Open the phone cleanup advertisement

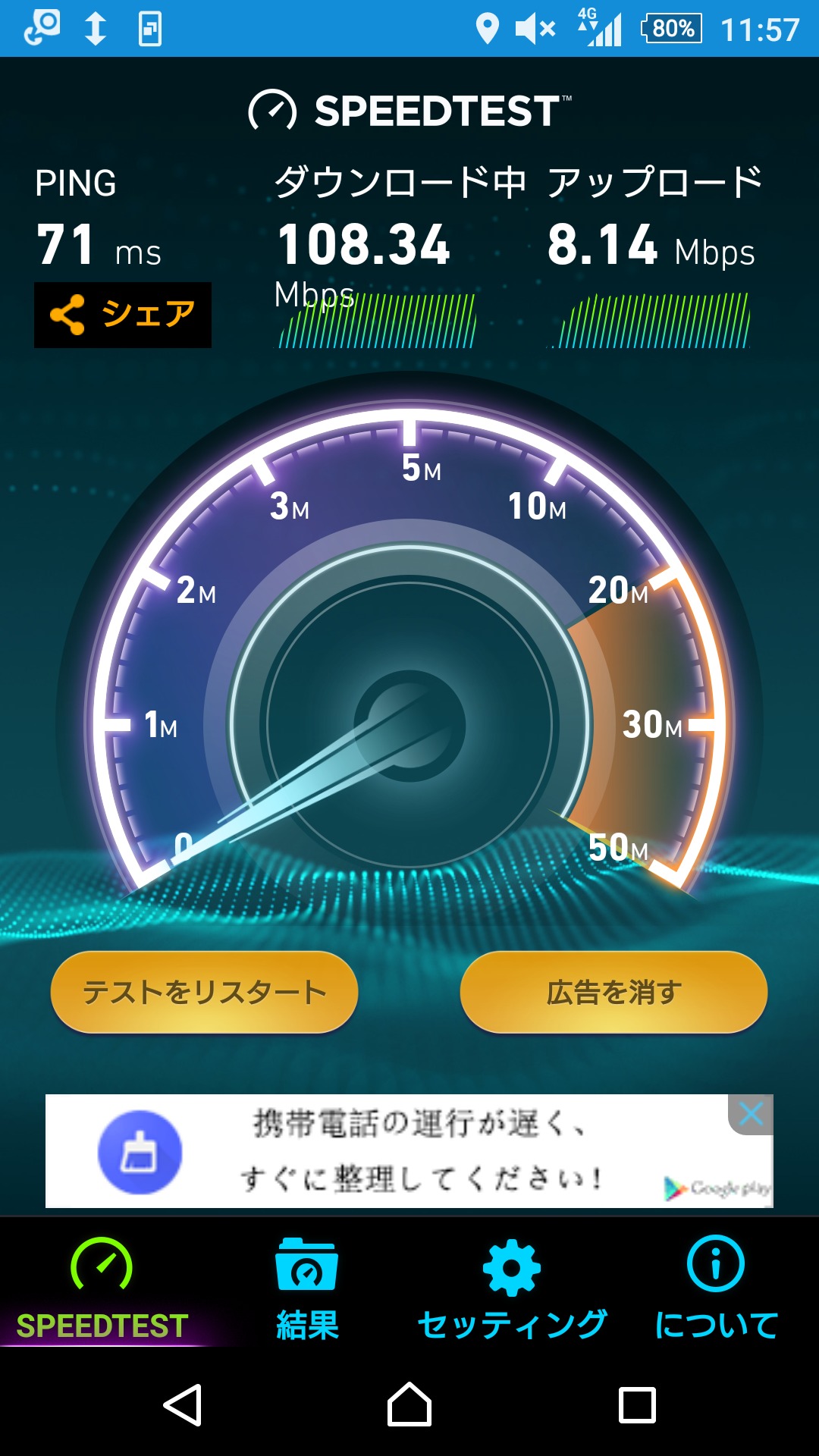tap(409, 1151)
